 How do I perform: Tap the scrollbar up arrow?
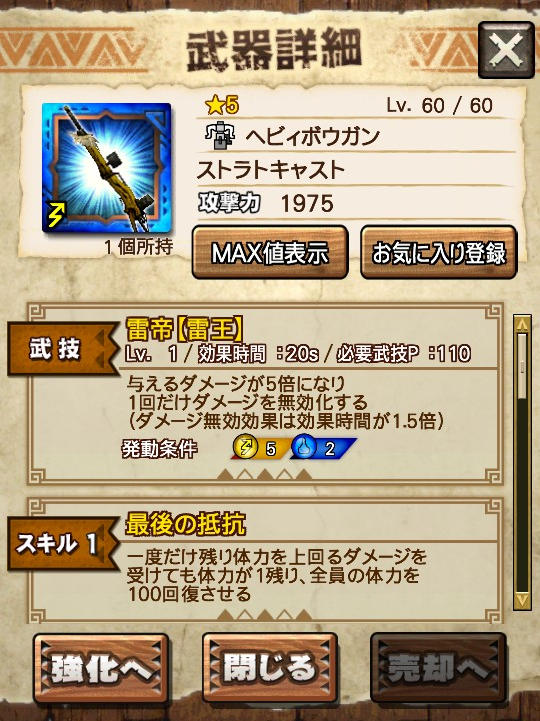[x=522, y=325]
